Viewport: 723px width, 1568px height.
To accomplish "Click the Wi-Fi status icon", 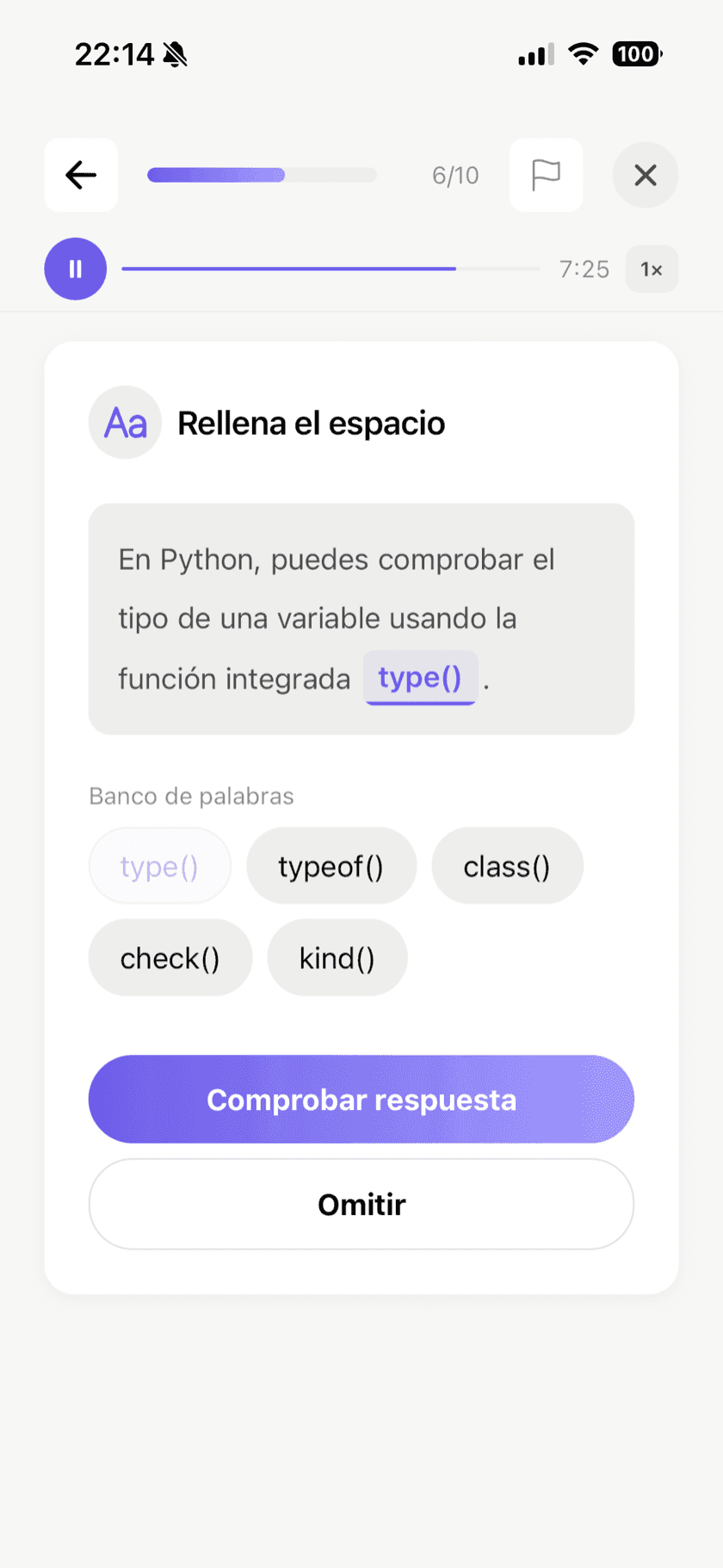I will (x=582, y=53).
